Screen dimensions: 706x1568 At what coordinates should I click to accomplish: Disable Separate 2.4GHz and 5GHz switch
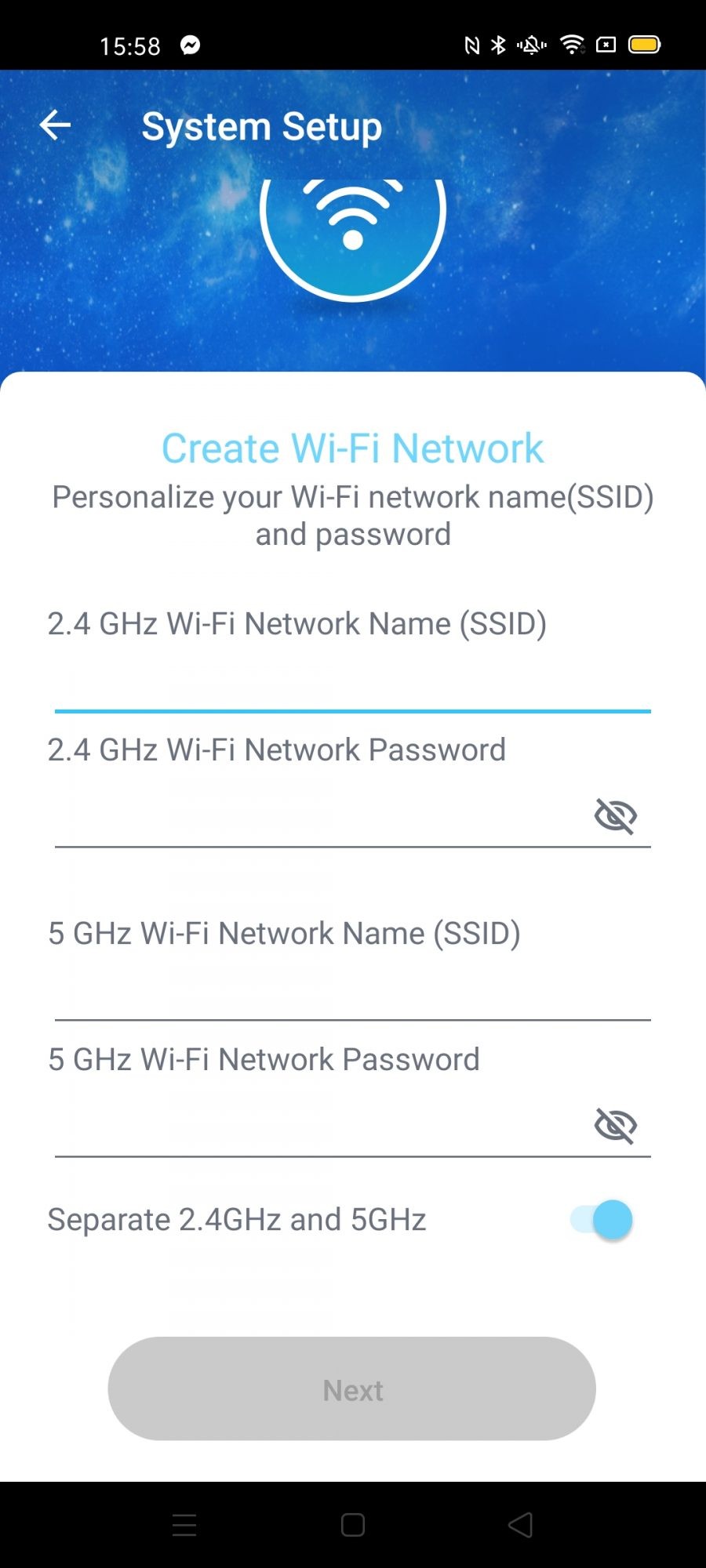[602, 1220]
